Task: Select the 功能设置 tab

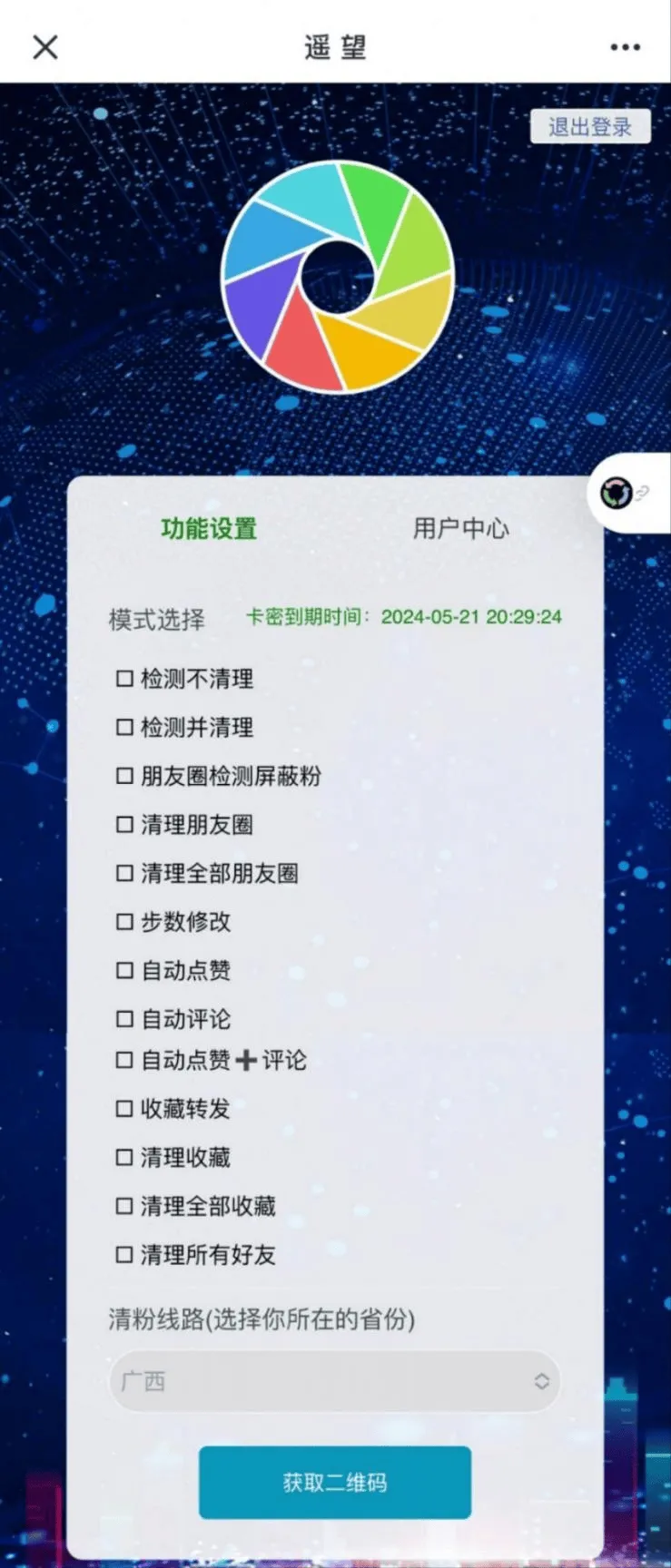Action: [209, 528]
